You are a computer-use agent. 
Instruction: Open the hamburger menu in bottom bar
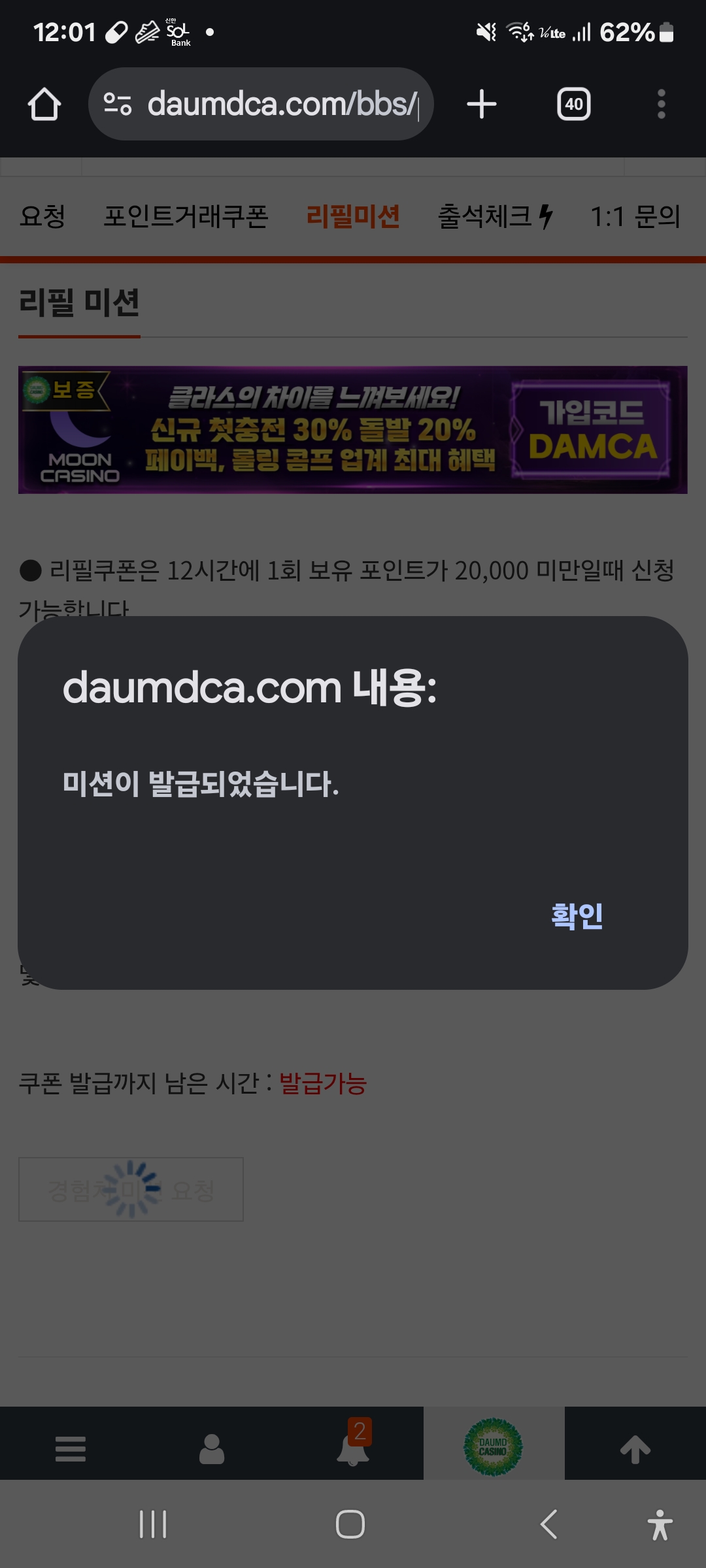click(x=71, y=1448)
